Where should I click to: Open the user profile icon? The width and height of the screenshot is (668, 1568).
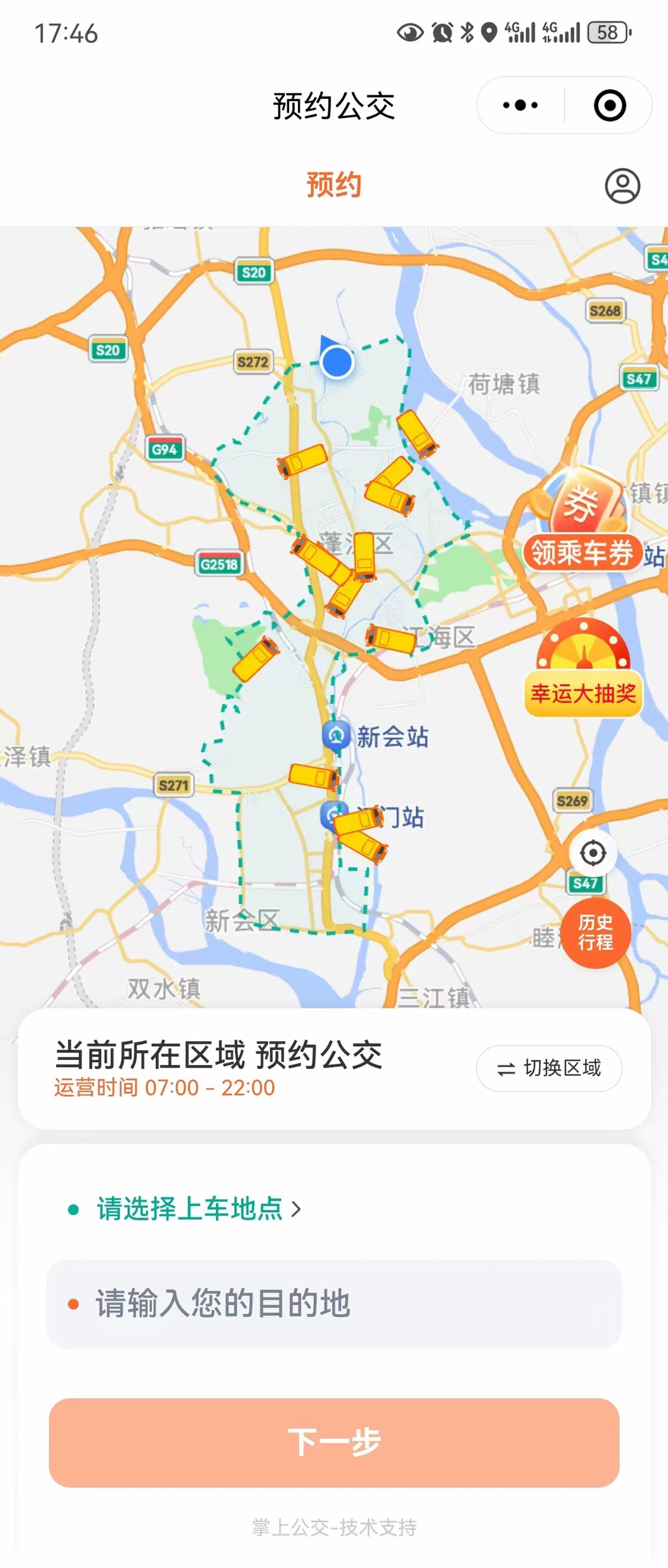coord(622,186)
